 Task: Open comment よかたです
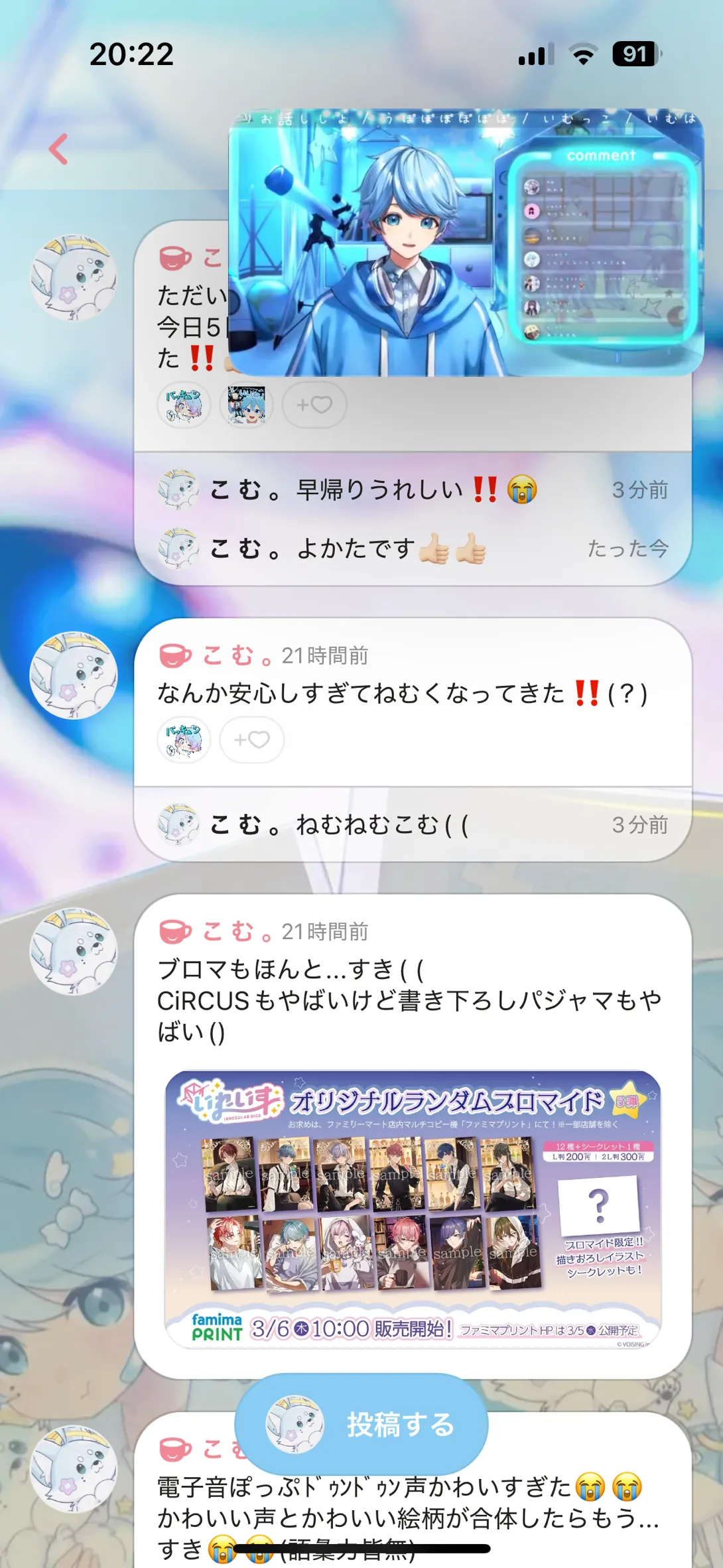click(x=411, y=549)
